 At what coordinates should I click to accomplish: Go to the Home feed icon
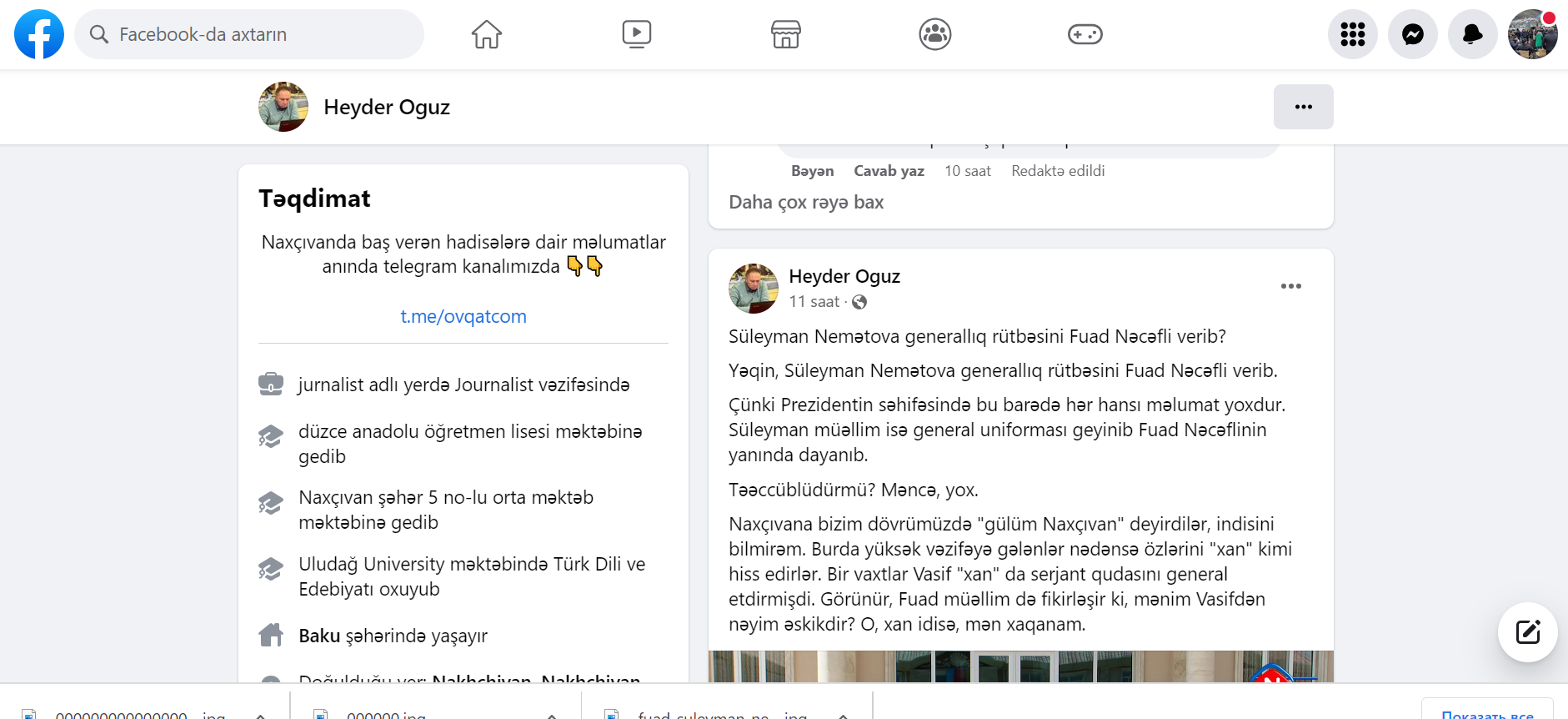pos(486,34)
